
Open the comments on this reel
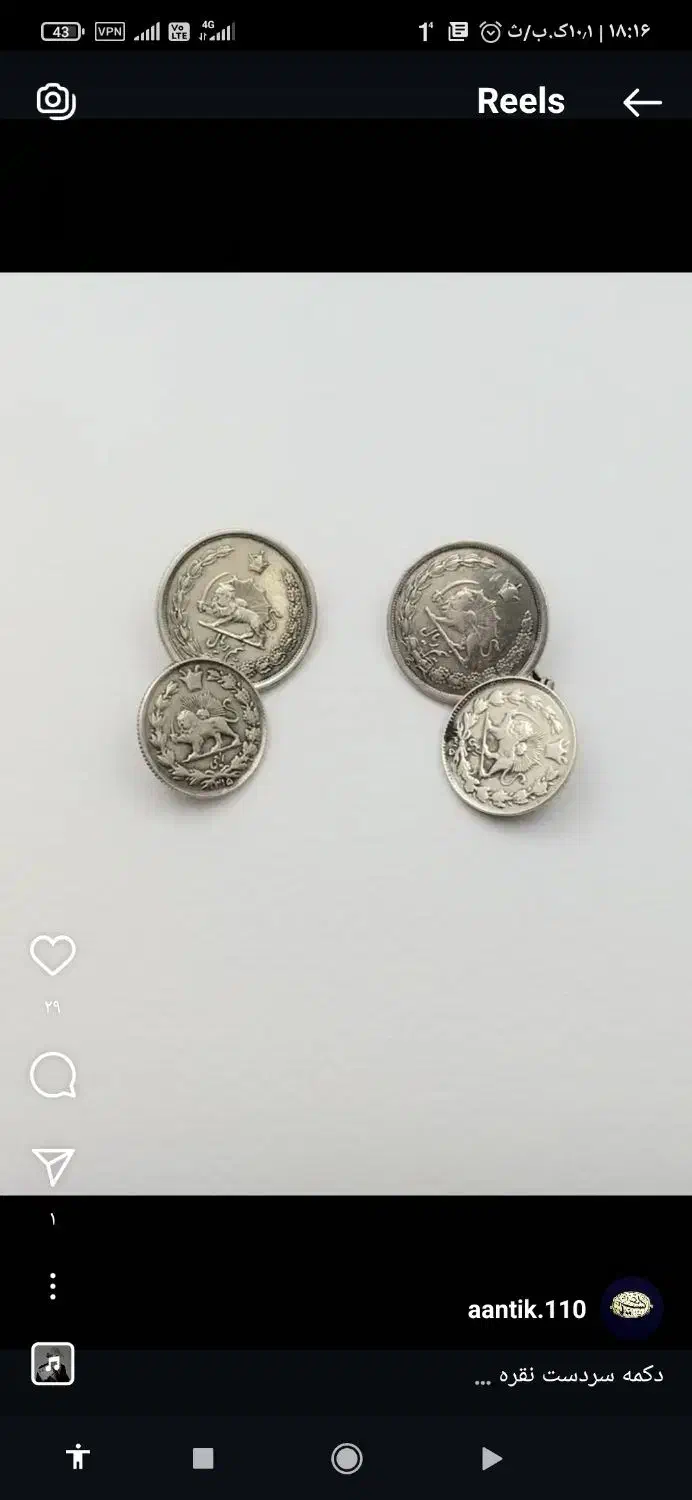coord(53,1076)
